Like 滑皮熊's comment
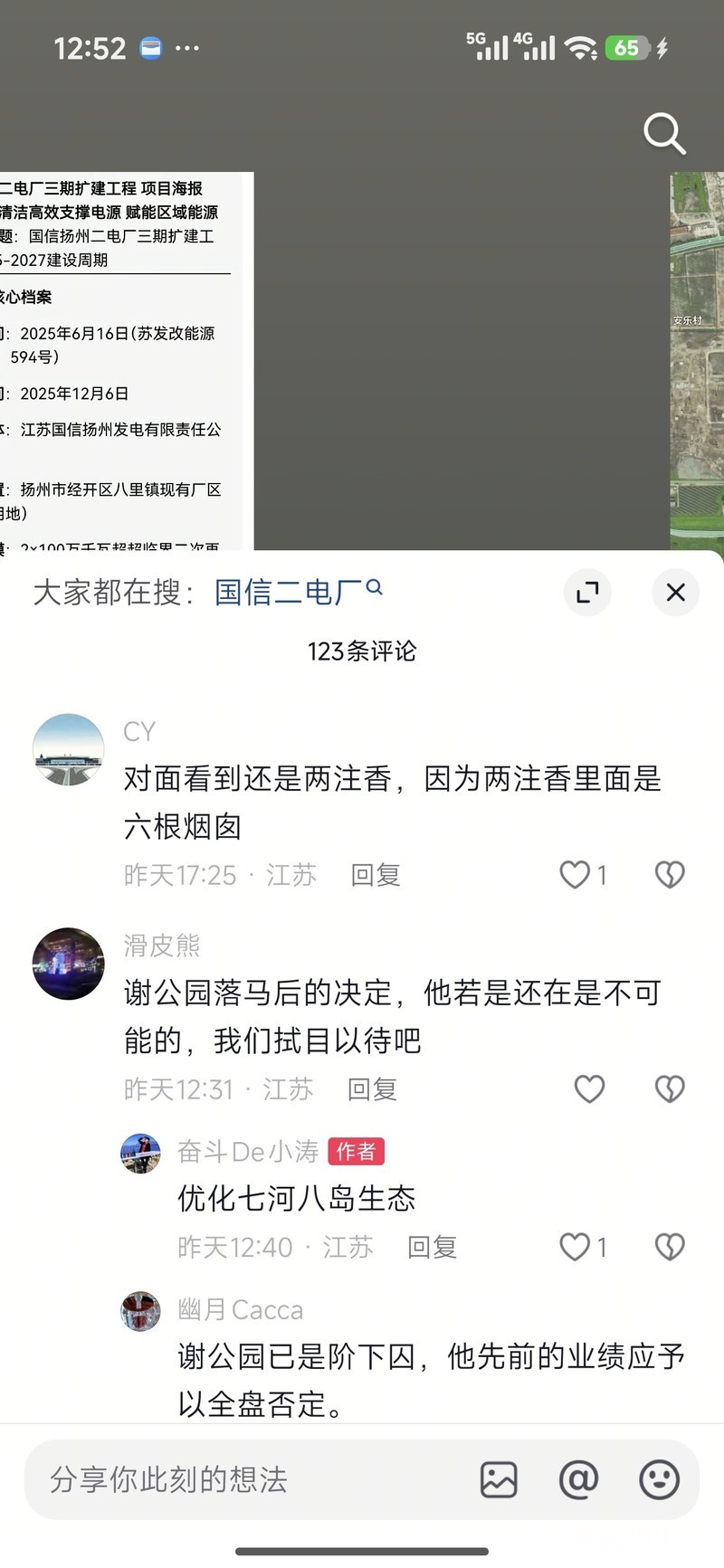 pos(589,1088)
